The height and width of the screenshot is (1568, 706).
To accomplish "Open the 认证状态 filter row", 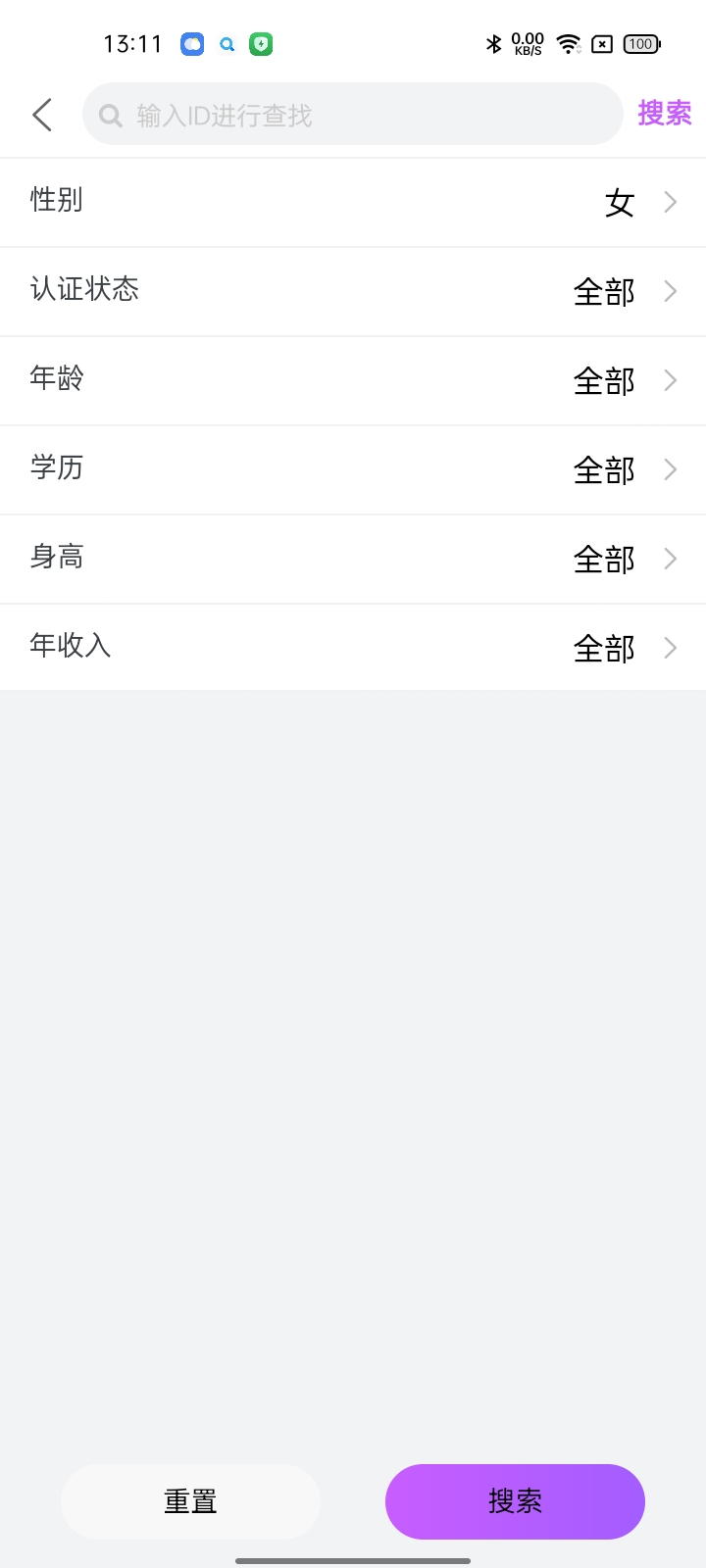I will tap(353, 291).
